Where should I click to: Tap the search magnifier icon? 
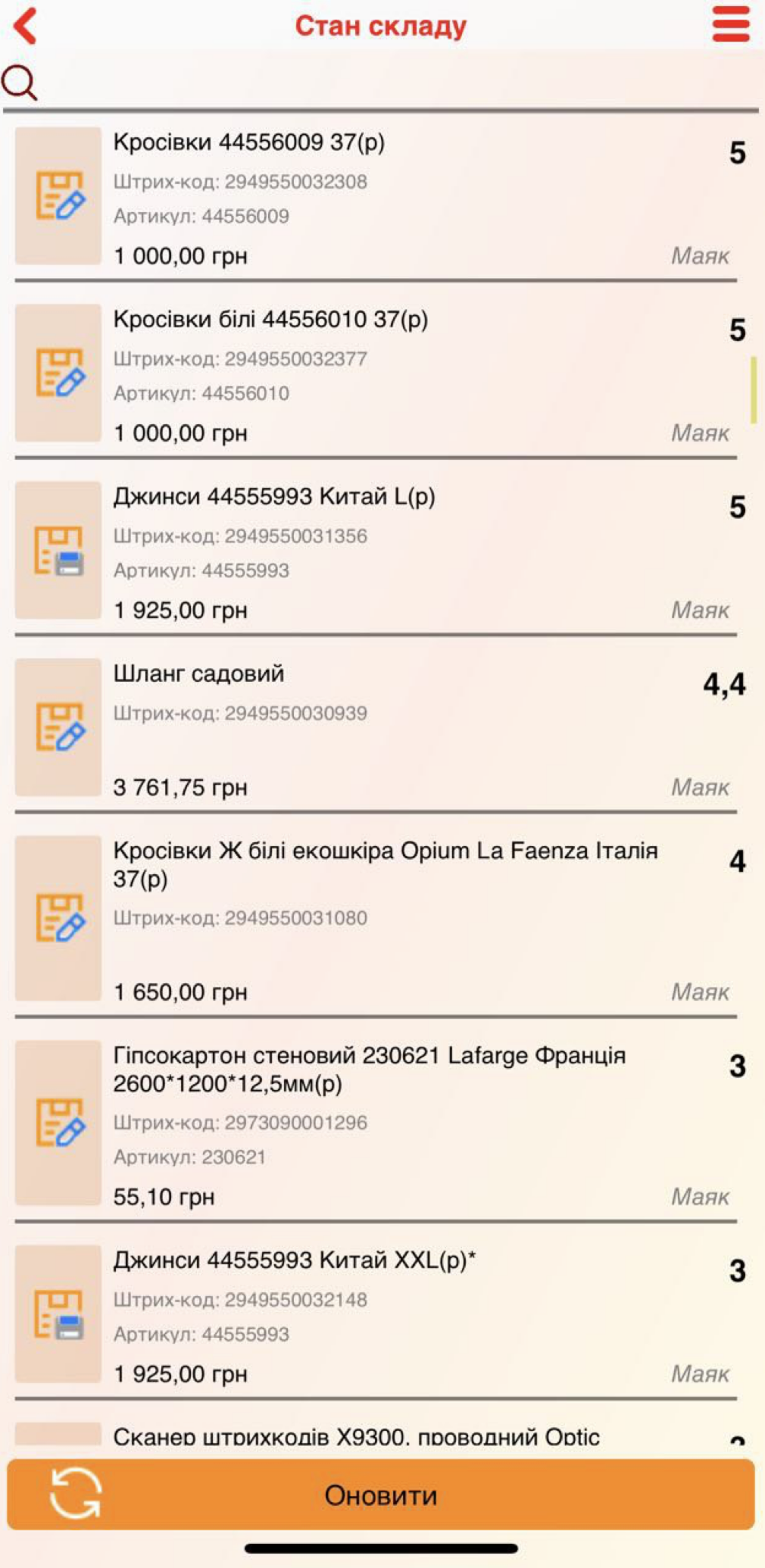(x=20, y=82)
